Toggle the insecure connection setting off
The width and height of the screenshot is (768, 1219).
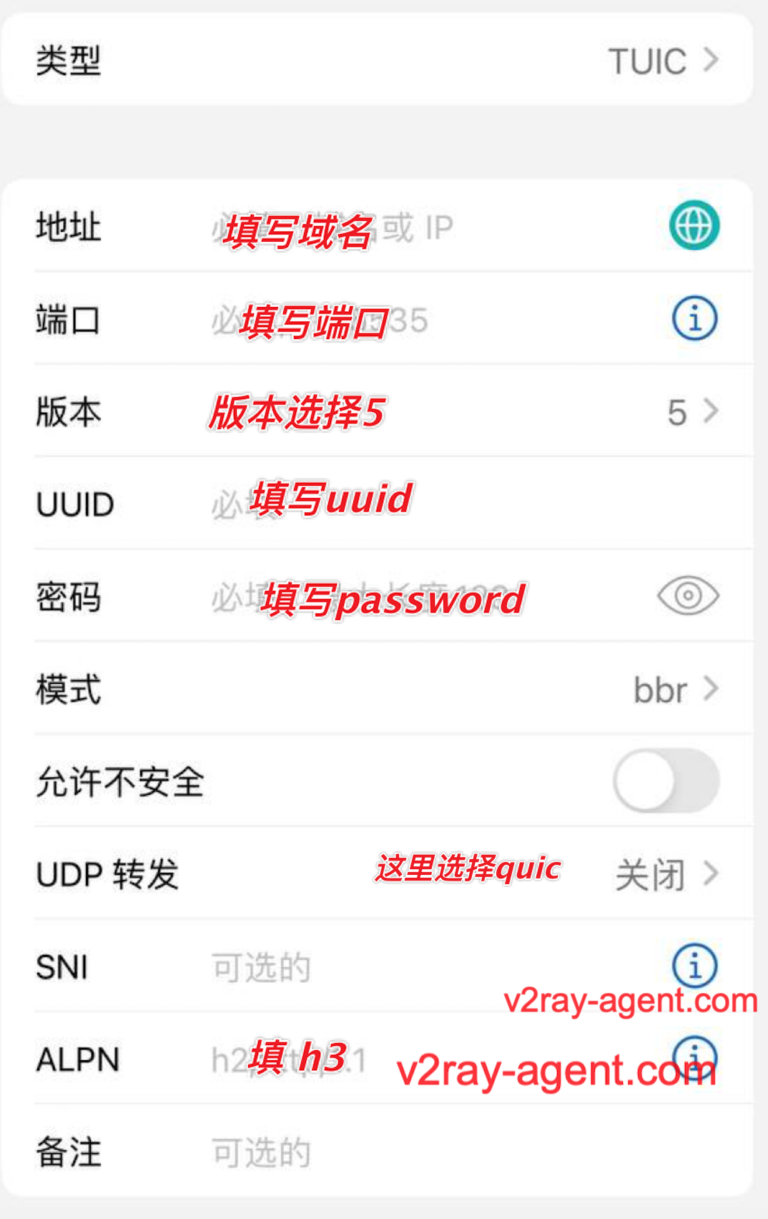[x=663, y=781]
